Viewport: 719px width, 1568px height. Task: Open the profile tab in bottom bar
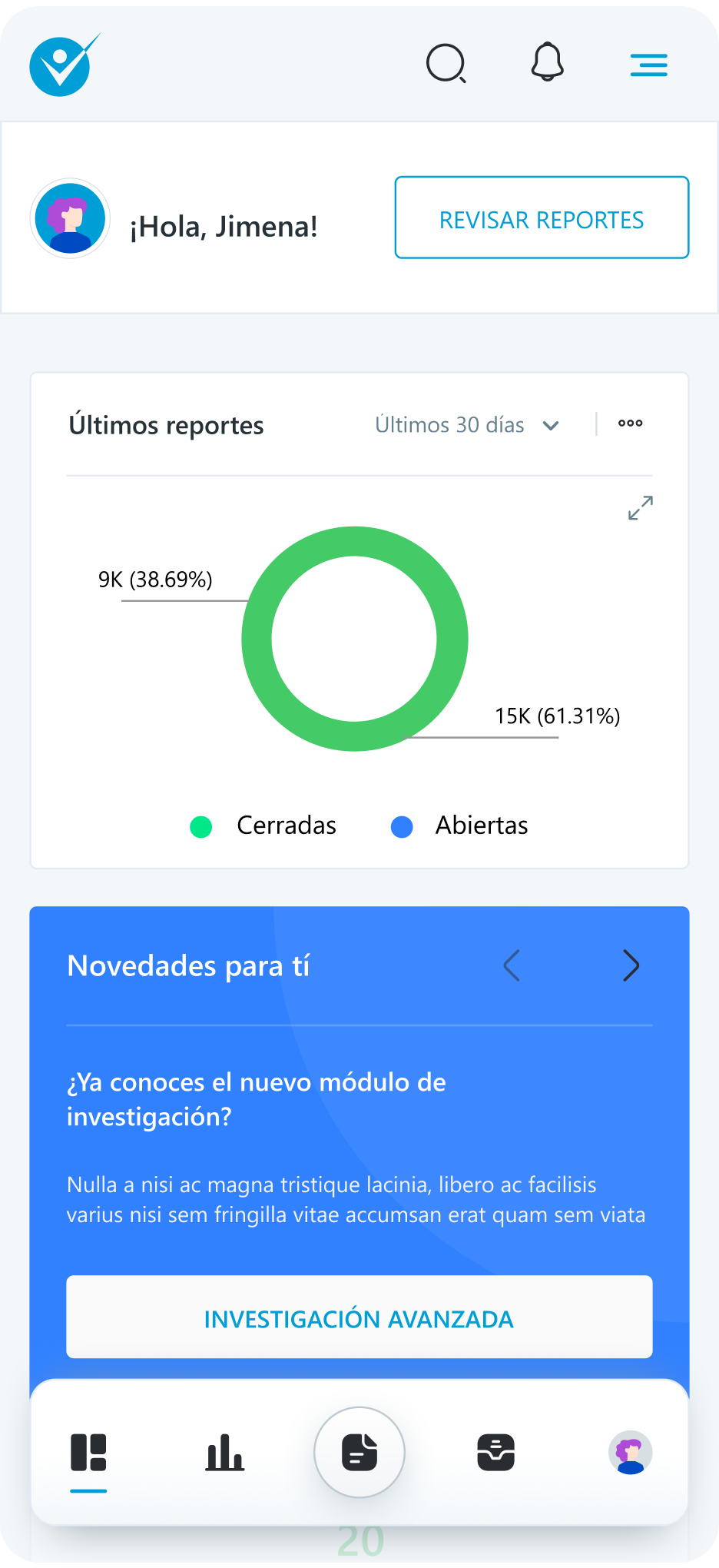coord(631,1453)
